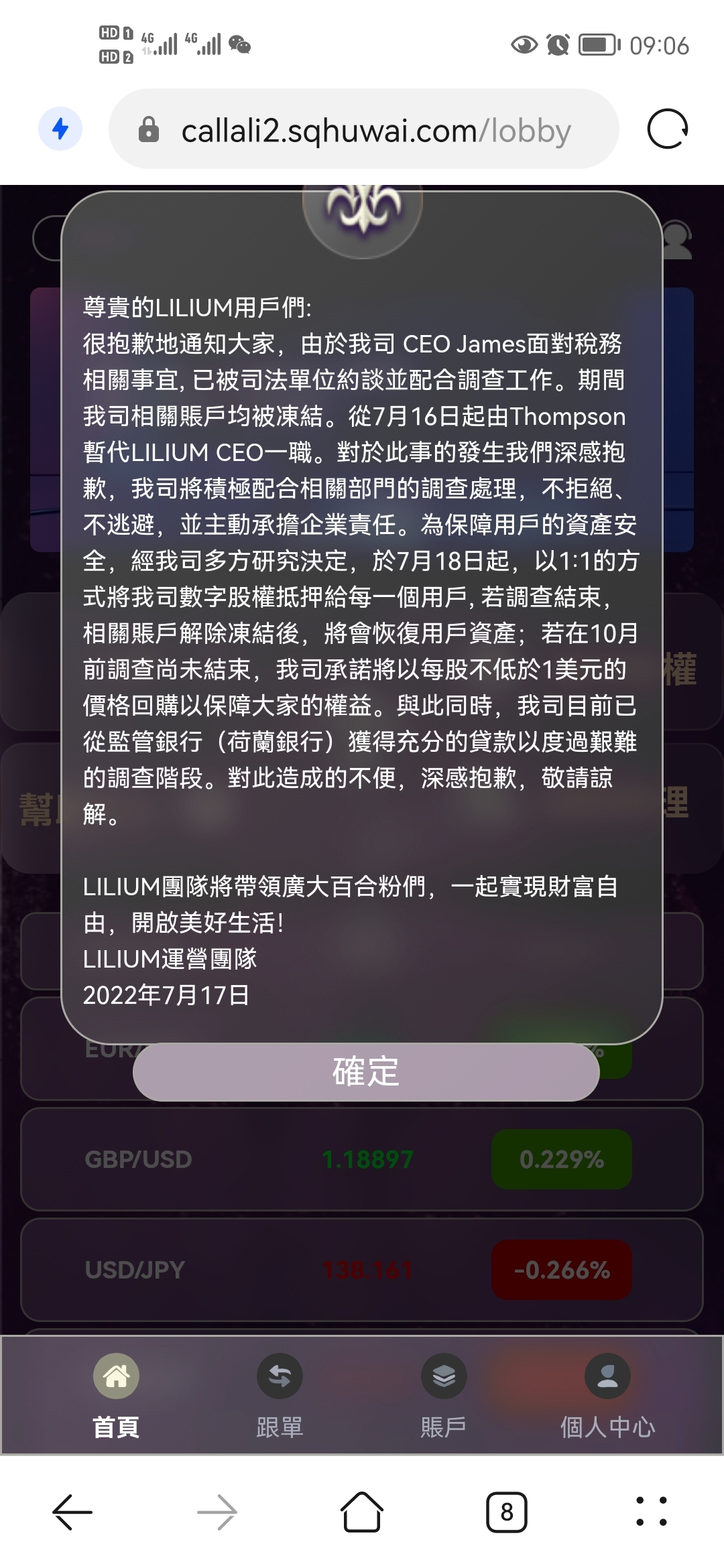The height and width of the screenshot is (1568, 724).
Task: Switch to the 賬戶 tab
Action: [443, 1396]
